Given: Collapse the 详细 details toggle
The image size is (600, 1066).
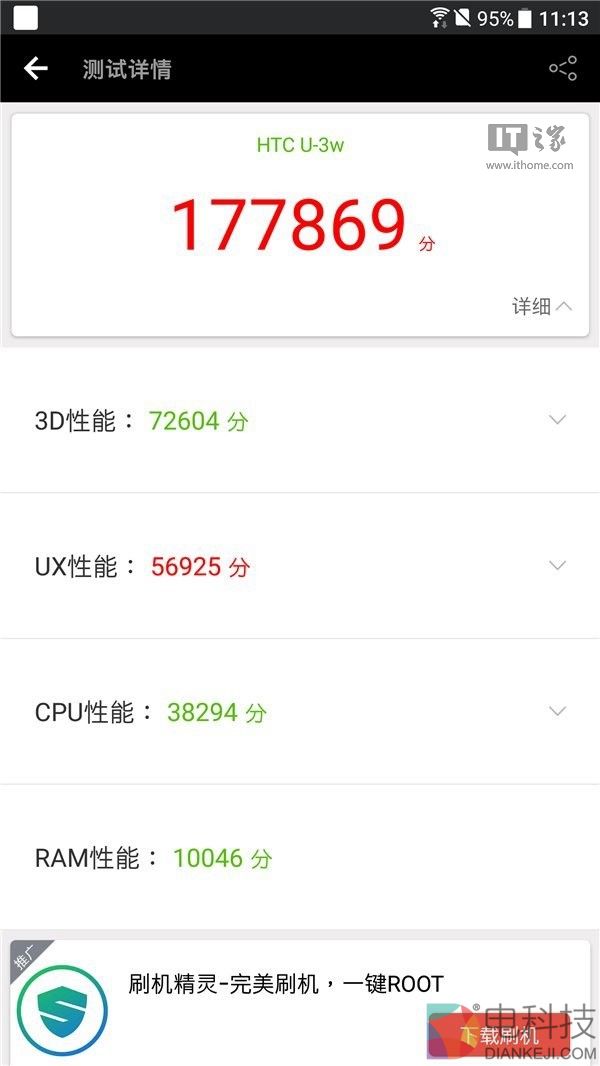Looking at the screenshot, I should [x=543, y=306].
